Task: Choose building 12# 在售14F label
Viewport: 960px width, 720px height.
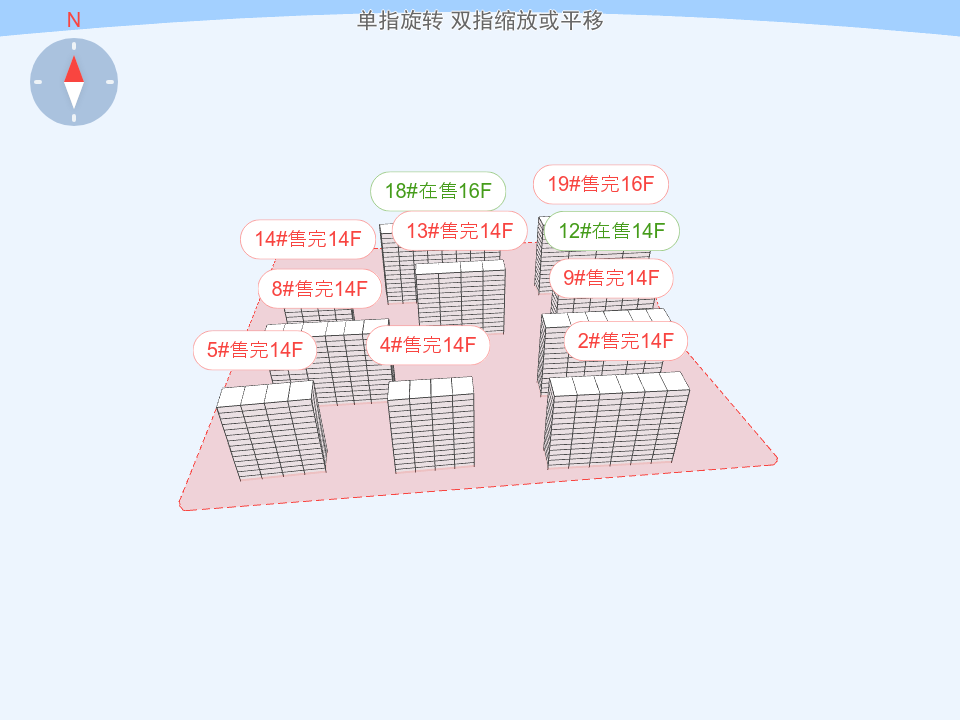Action: [x=611, y=231]
